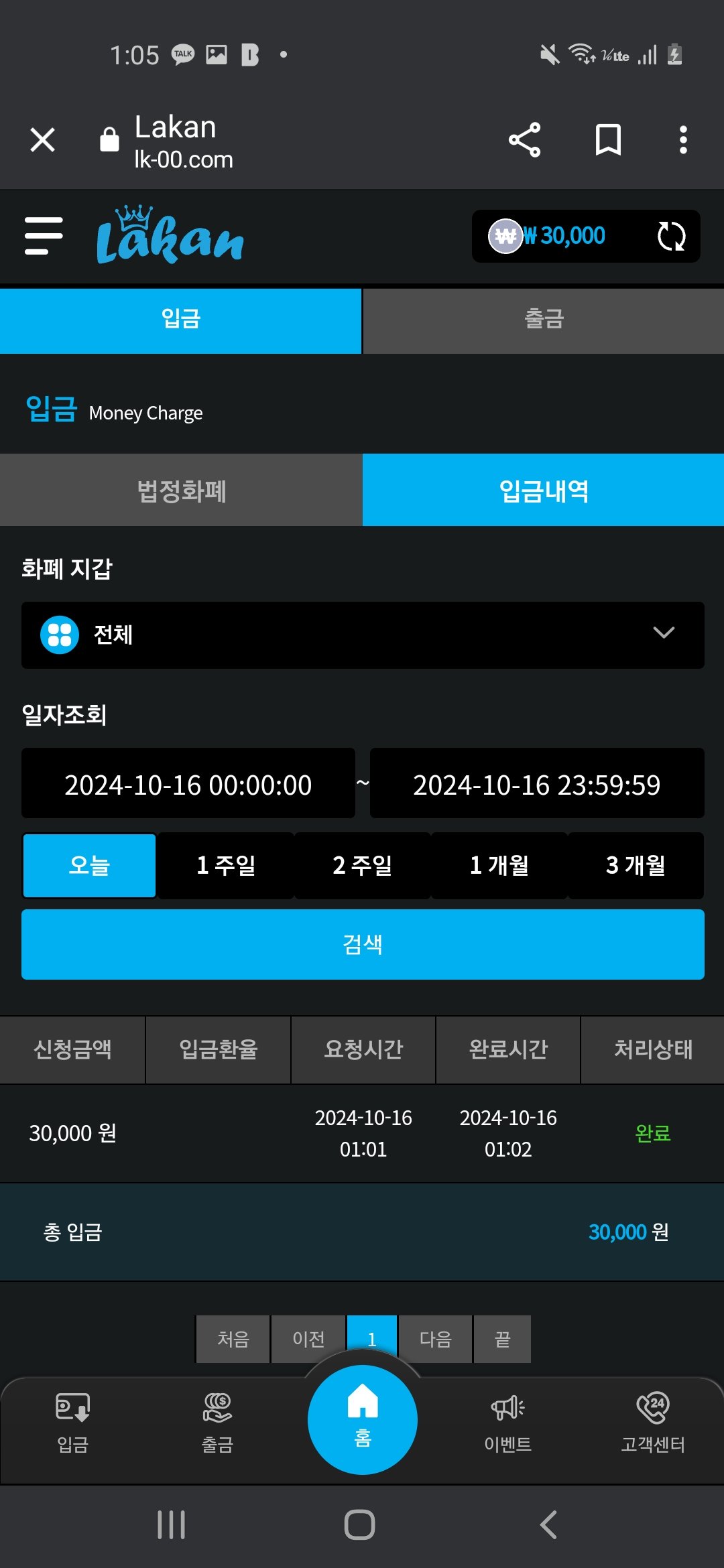Edit the start date 2024-10-16 00:00:00

188,784
